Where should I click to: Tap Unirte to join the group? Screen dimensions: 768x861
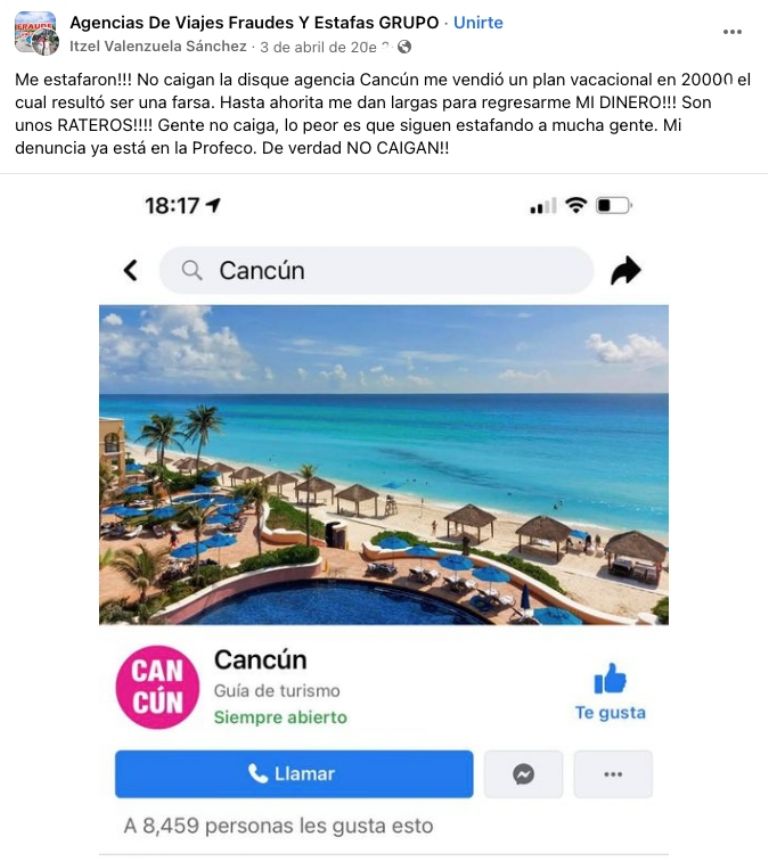(478, 22)
